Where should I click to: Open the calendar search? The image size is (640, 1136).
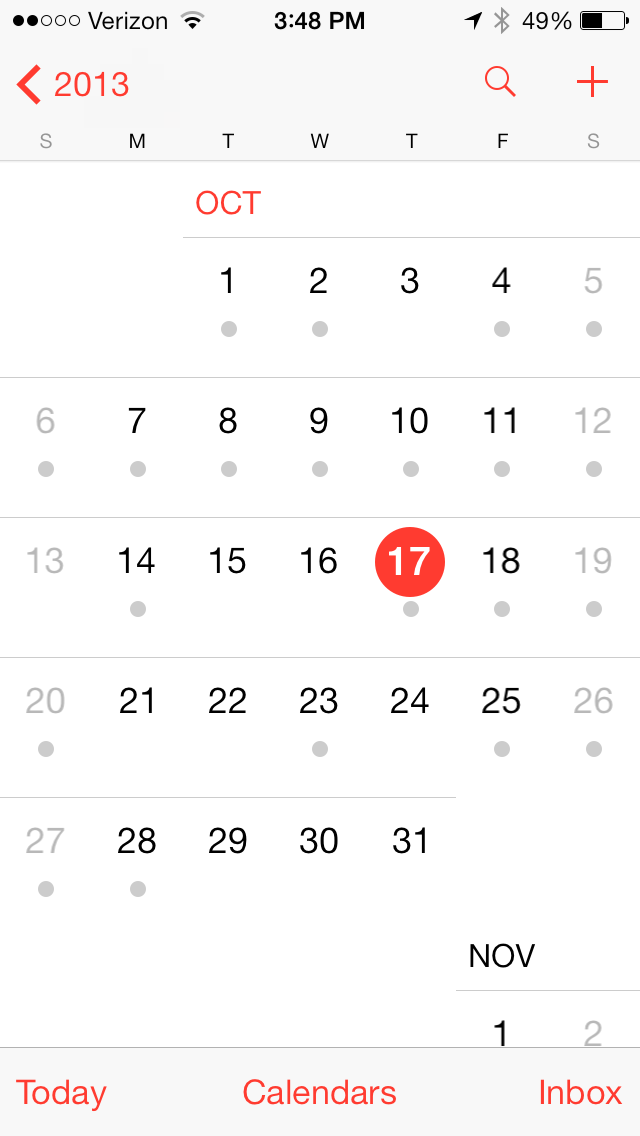500,83
